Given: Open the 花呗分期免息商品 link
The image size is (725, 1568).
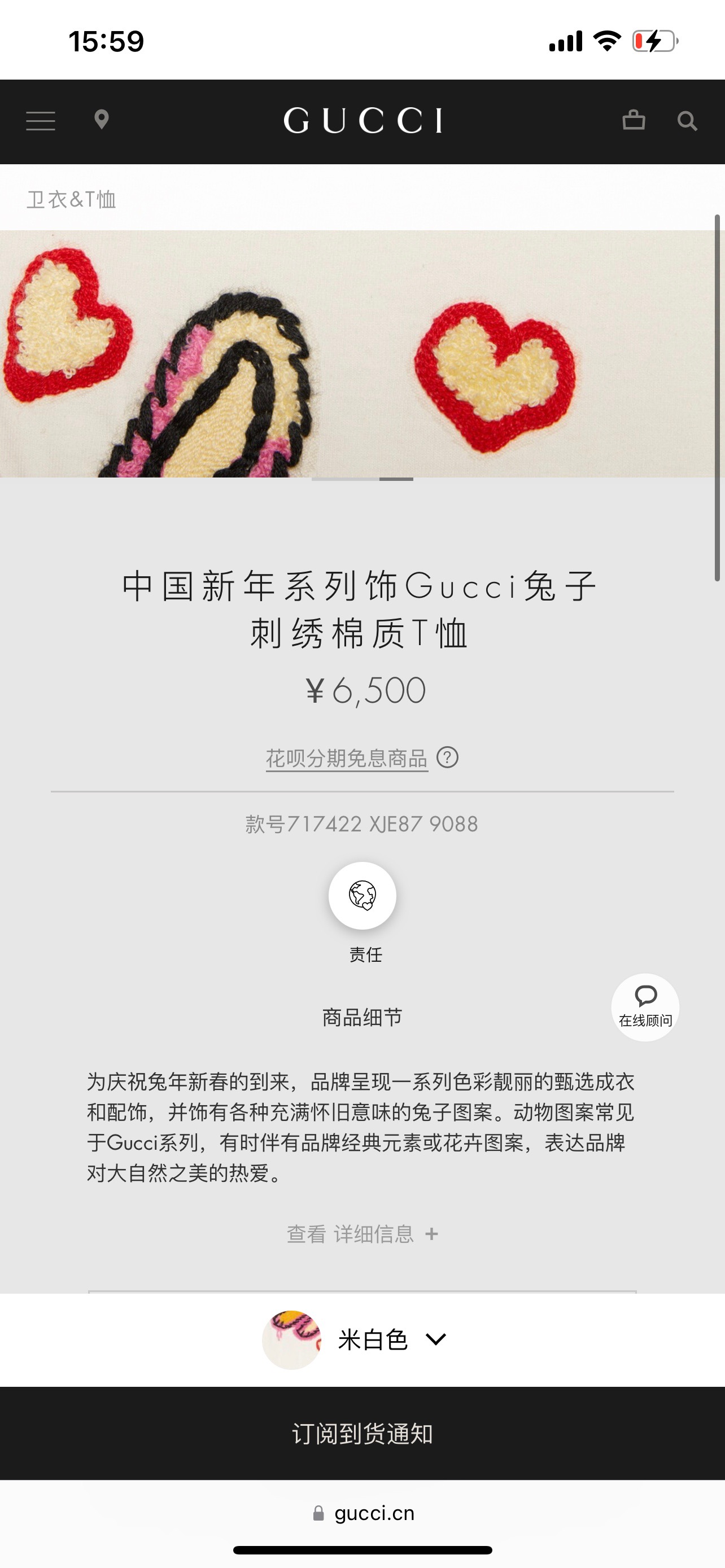Looking at the screenshot, I should [346, 759].
